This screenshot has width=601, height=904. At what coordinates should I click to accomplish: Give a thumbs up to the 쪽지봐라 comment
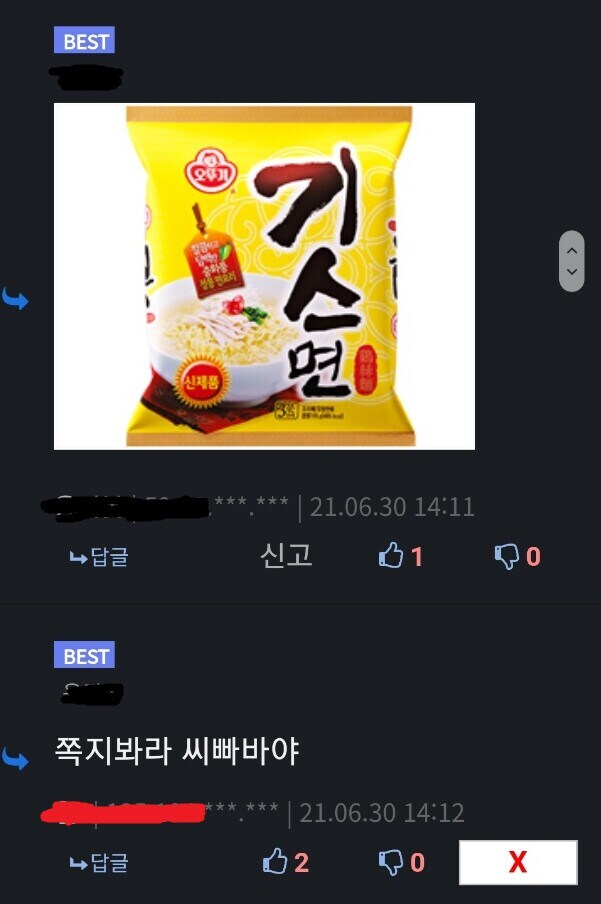[x=285, y=862]
